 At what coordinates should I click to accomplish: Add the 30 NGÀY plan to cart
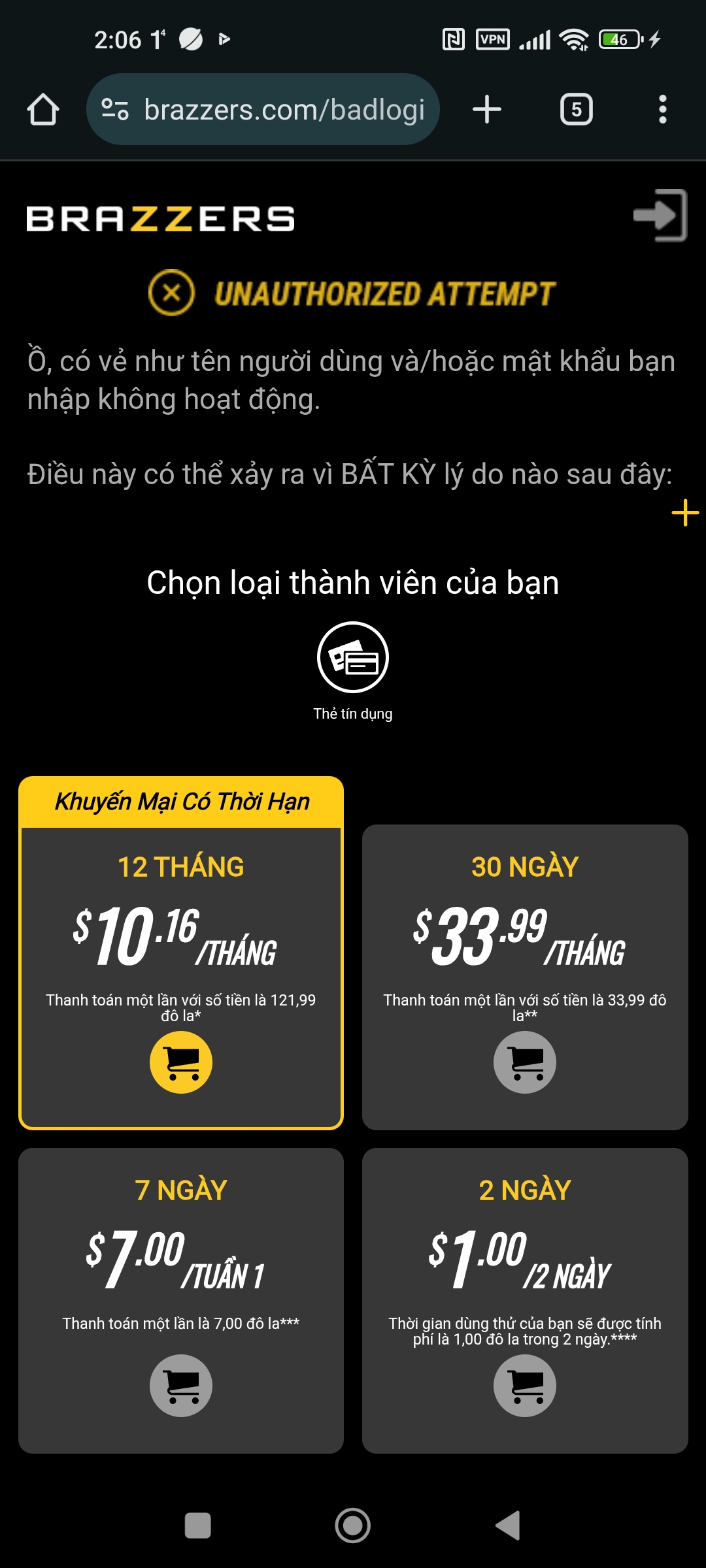[525, 1062]
